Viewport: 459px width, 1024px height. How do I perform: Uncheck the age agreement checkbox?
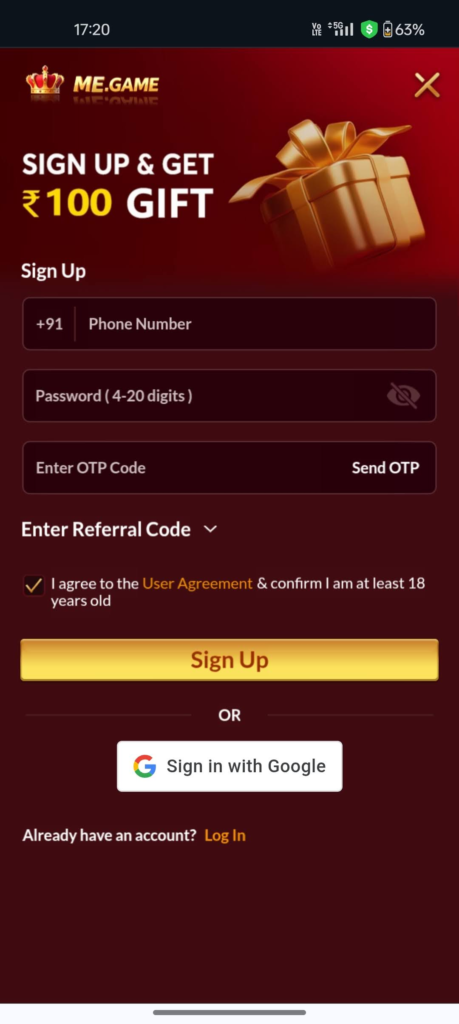click(33, 585)
